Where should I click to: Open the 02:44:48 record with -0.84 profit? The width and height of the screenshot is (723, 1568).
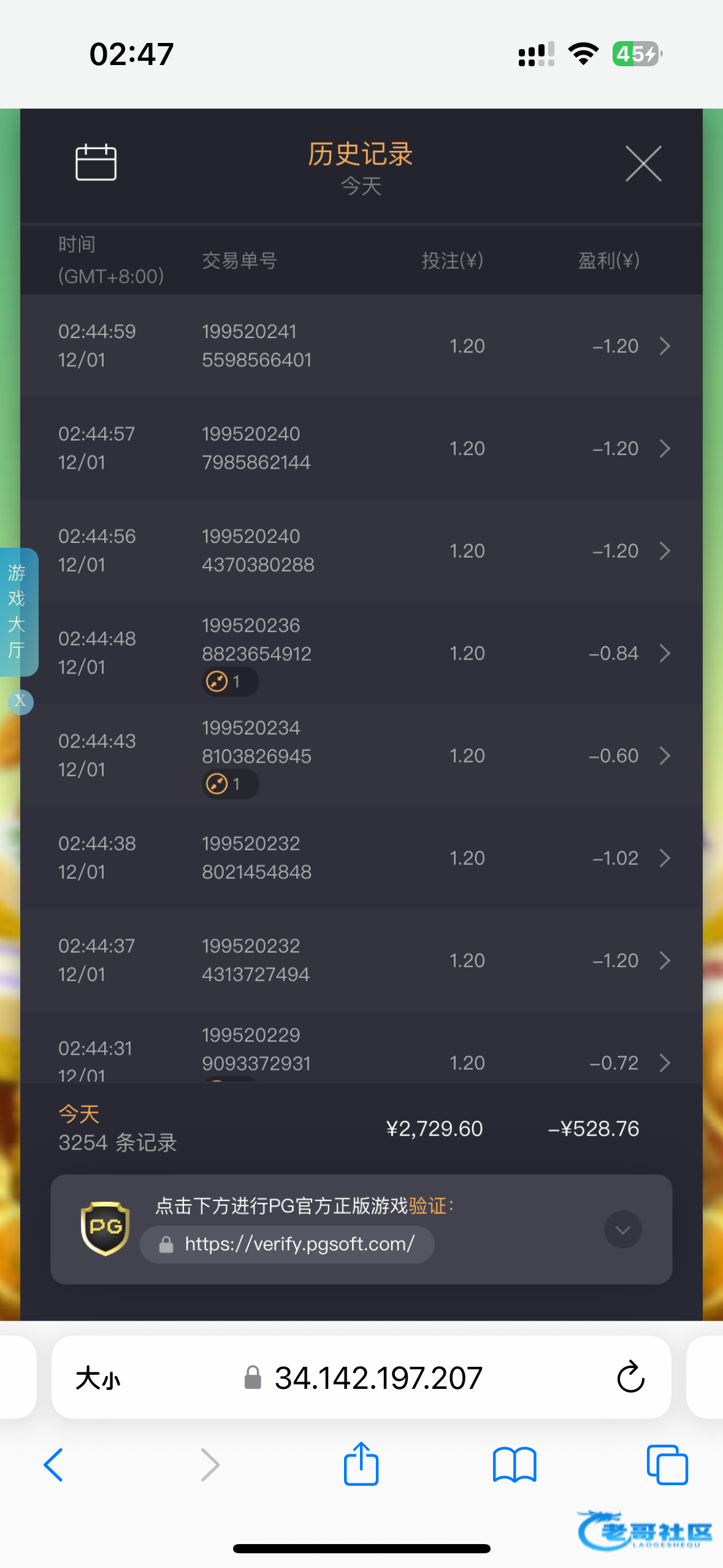(x=665, y=653)
